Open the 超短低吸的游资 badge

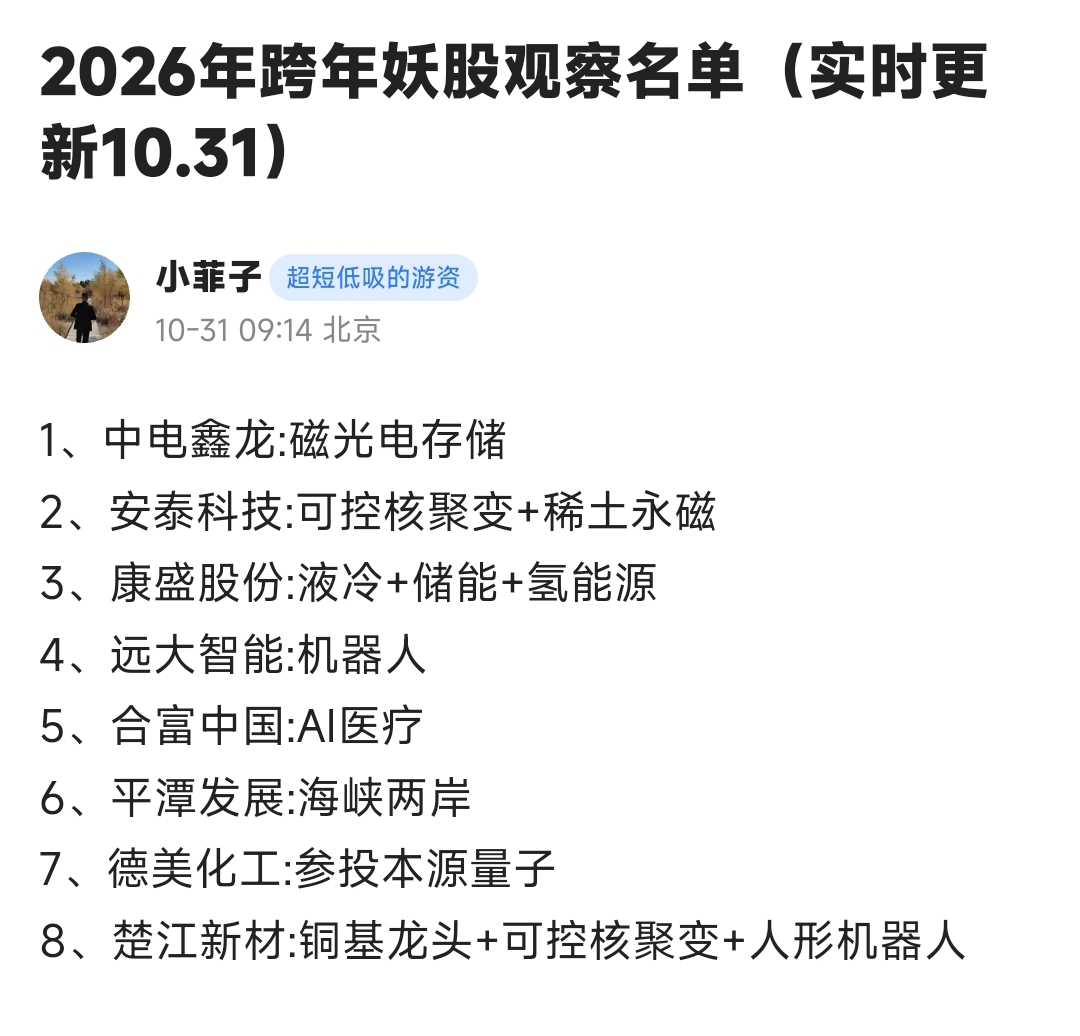(373, 278)
